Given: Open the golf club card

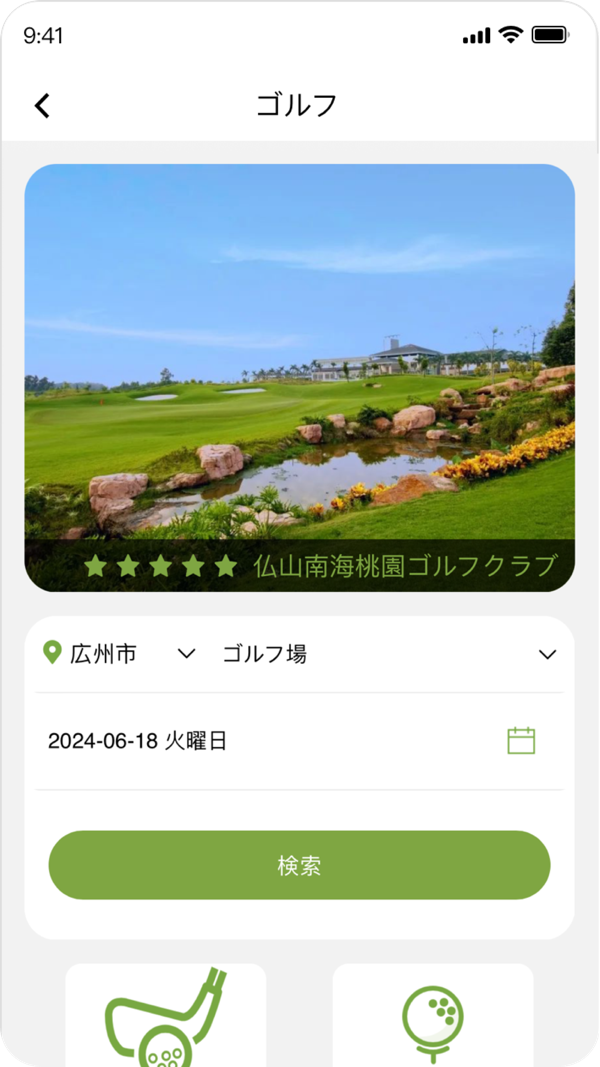Looking at the screenshot, I should coord(166,1015).
